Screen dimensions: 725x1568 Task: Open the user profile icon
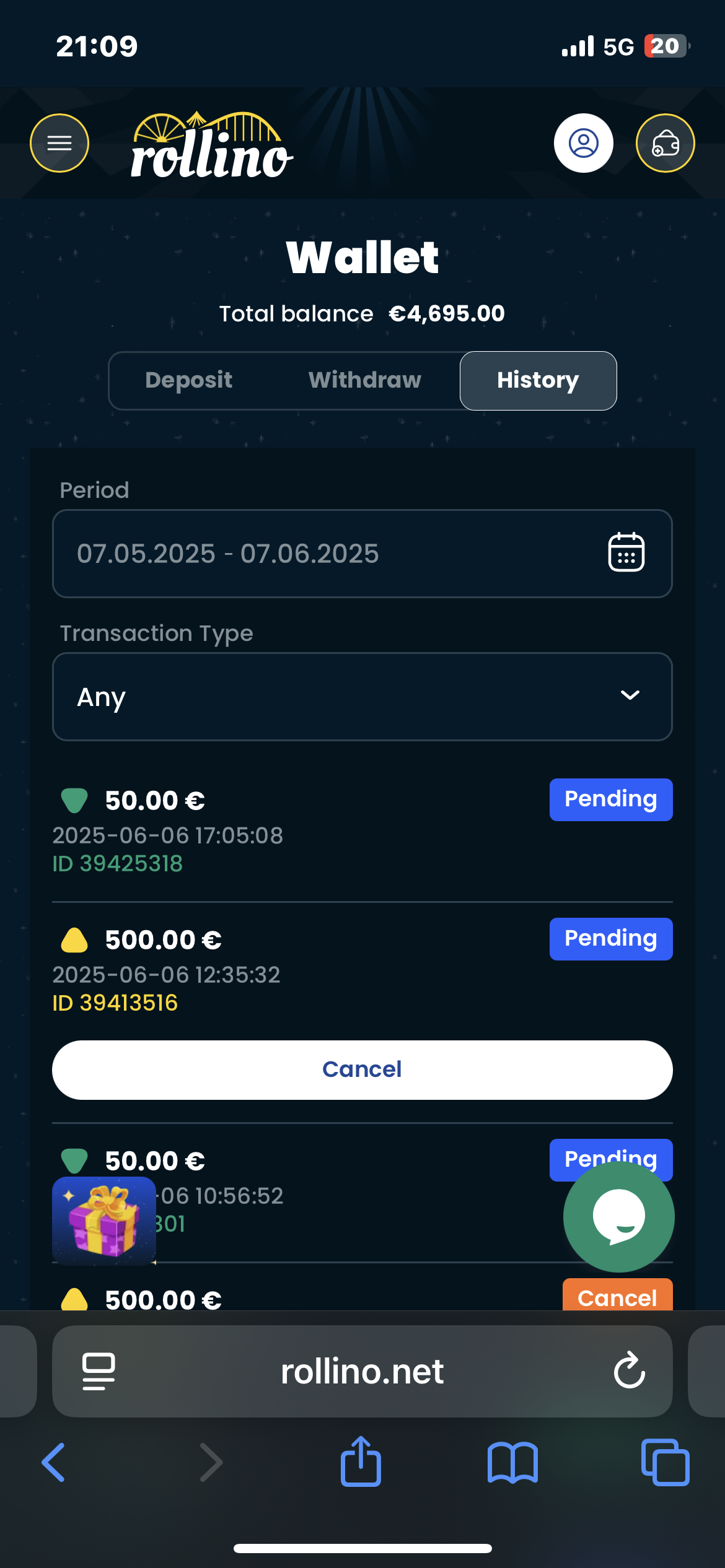pos(583,143)
